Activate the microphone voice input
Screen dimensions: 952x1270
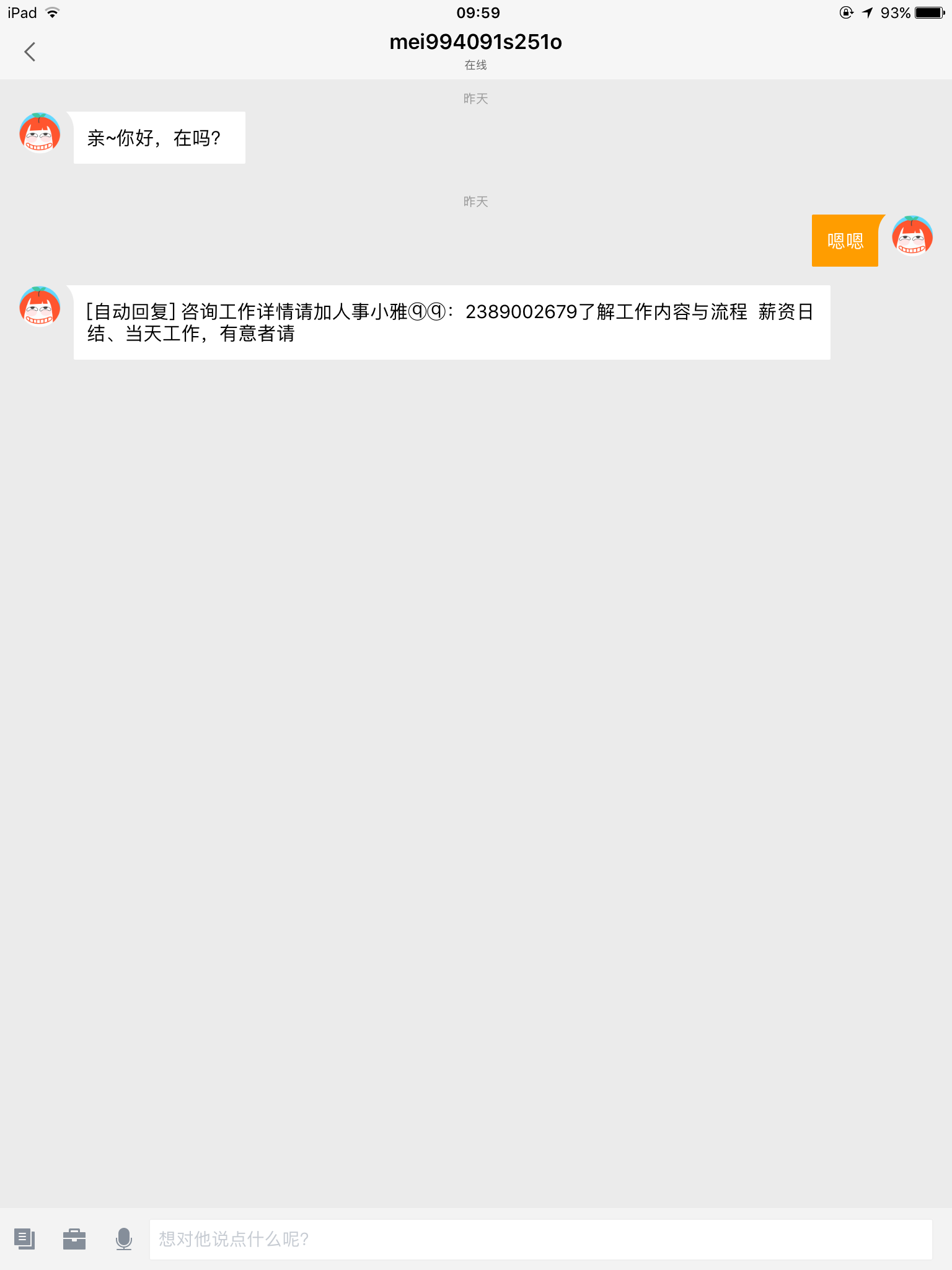click(x=124, y=1239)
